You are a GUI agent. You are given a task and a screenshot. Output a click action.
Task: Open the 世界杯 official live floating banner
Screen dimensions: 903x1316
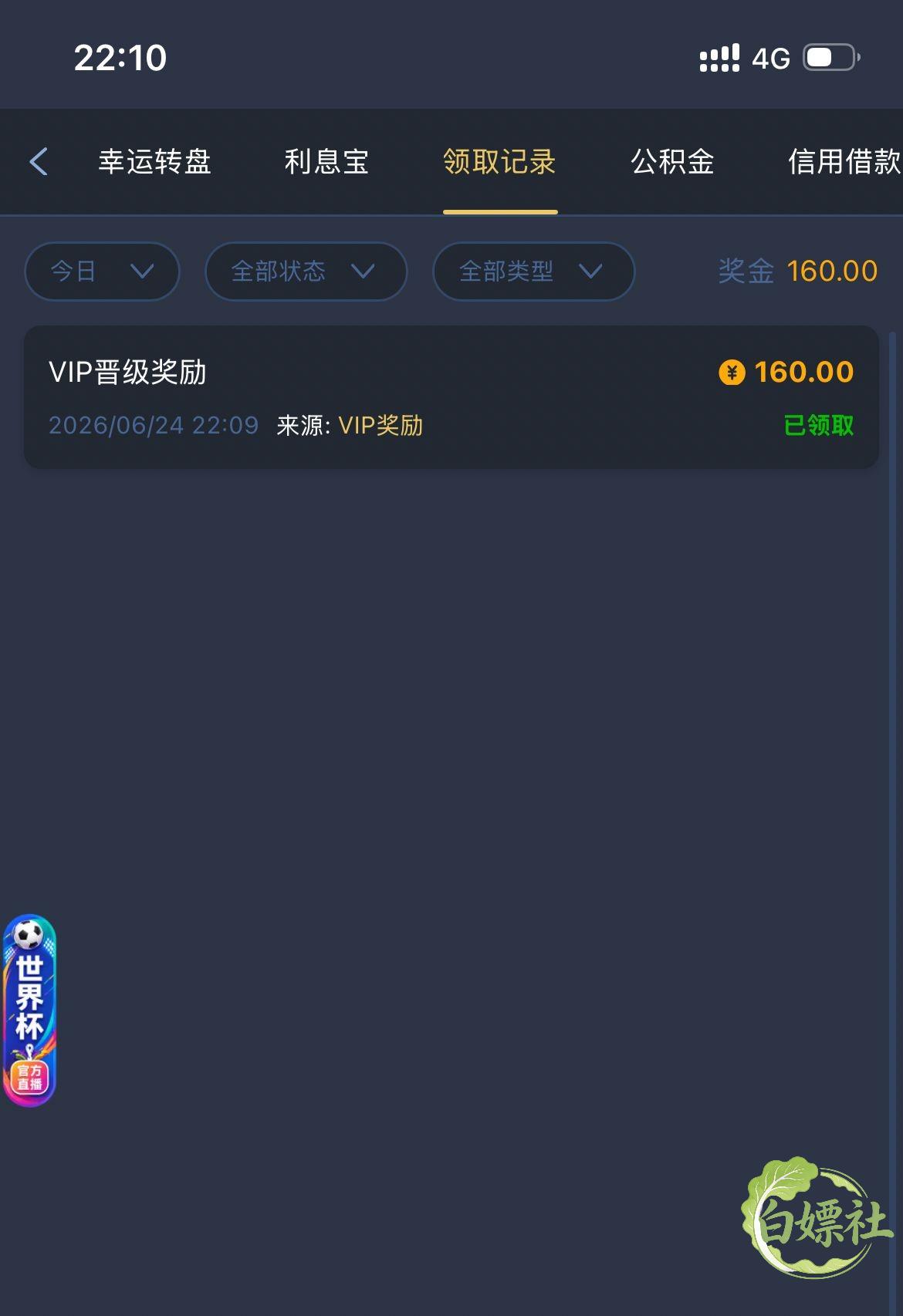point(29,1011)
